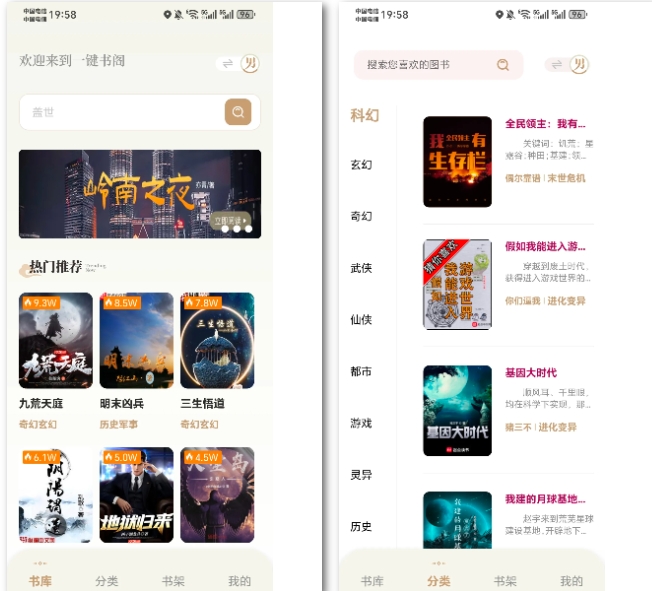Select the 游戏 category

(x=361, y=424)
